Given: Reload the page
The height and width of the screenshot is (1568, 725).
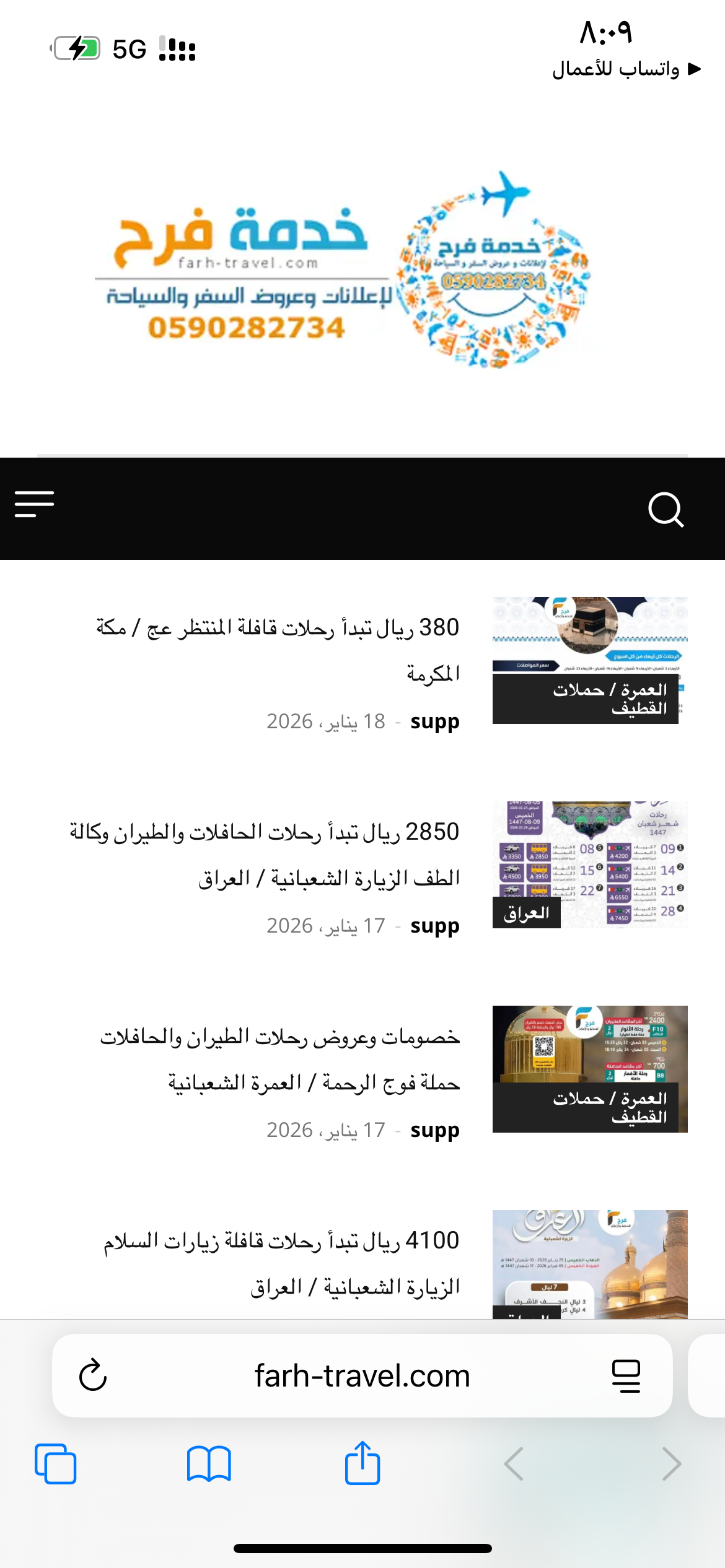Looking at the screenshot, I should (x=94, y=1376).
